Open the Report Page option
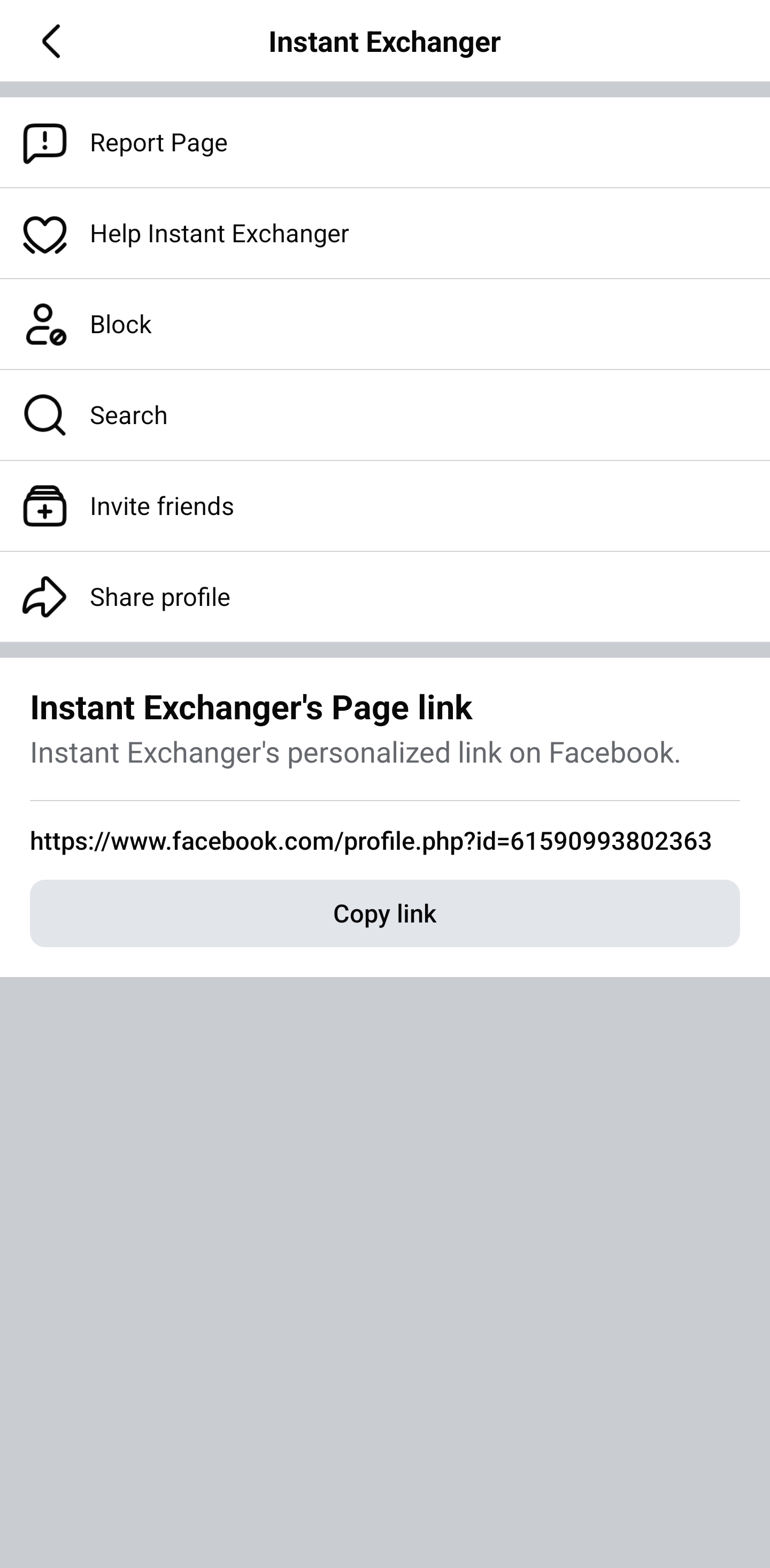 384,142
